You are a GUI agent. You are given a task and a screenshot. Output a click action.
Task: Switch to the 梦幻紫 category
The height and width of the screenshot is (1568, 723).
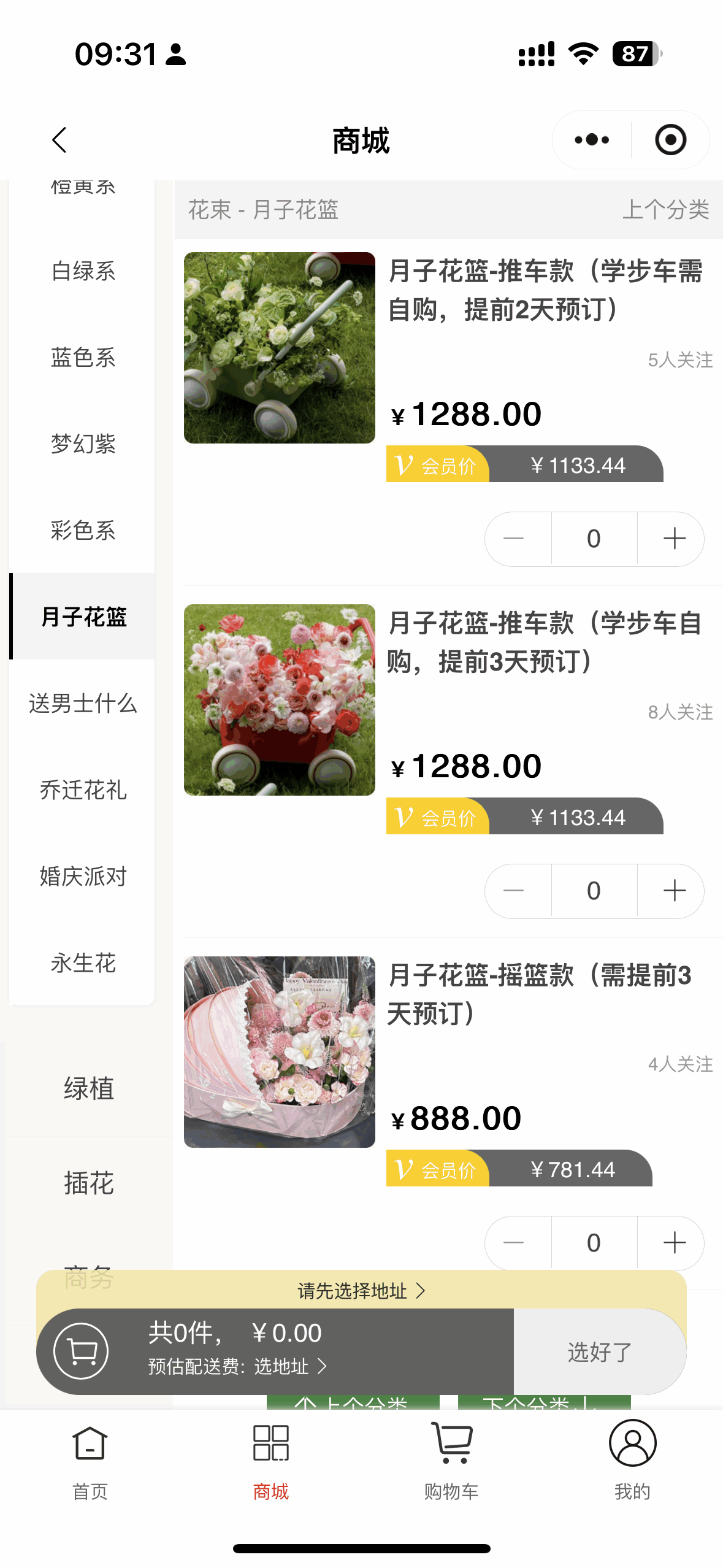pyautogui.click(x=83, y=444)
